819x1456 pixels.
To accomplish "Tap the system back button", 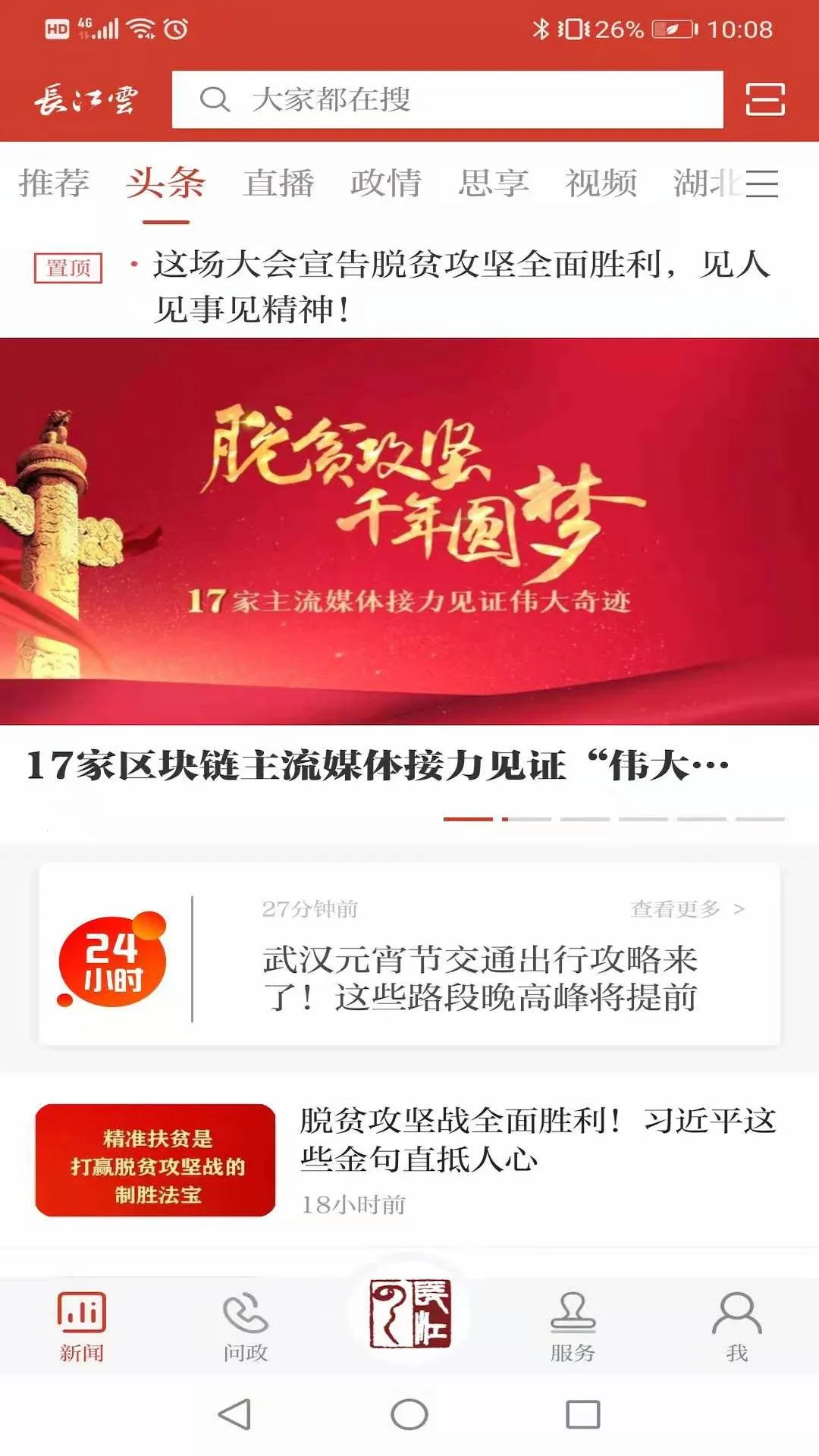I will [x=234, y=1415].
